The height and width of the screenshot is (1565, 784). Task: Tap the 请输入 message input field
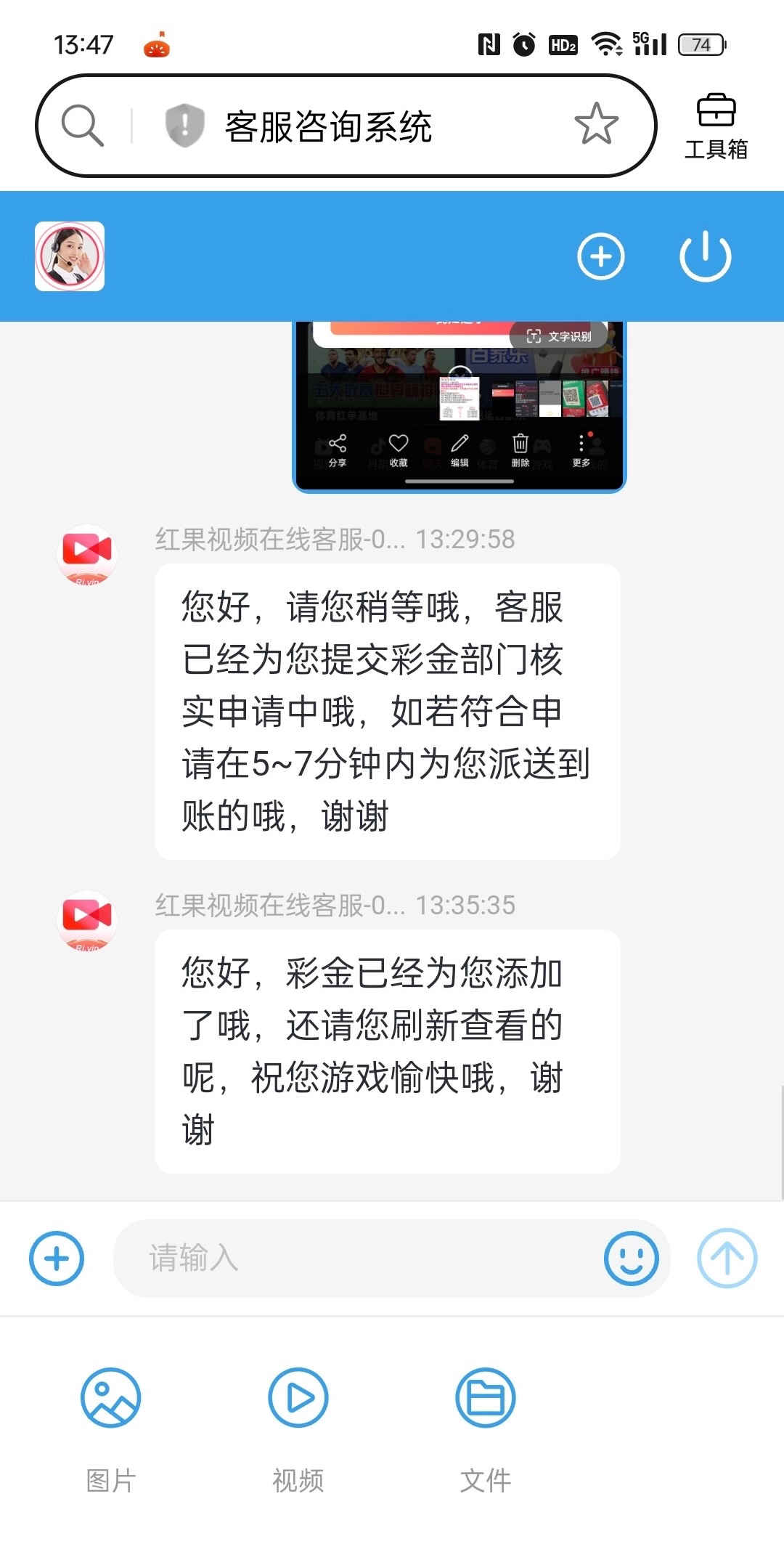[x=356, y=1258]
